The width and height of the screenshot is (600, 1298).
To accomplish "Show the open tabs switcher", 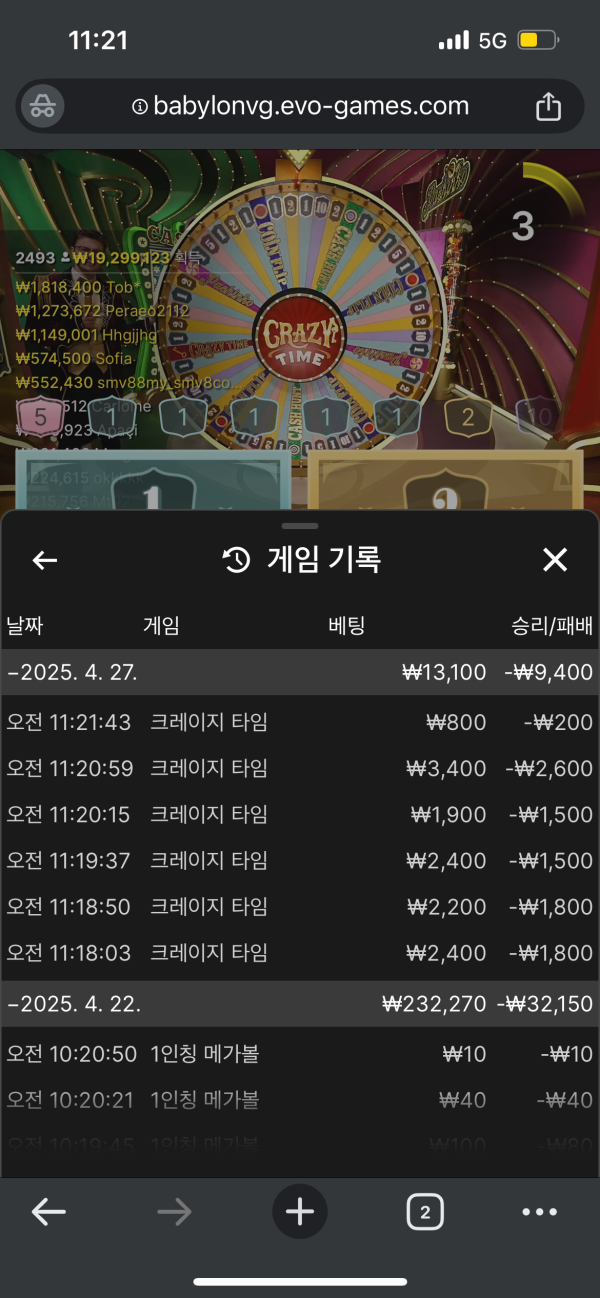I will click(x=425, y=1212).
